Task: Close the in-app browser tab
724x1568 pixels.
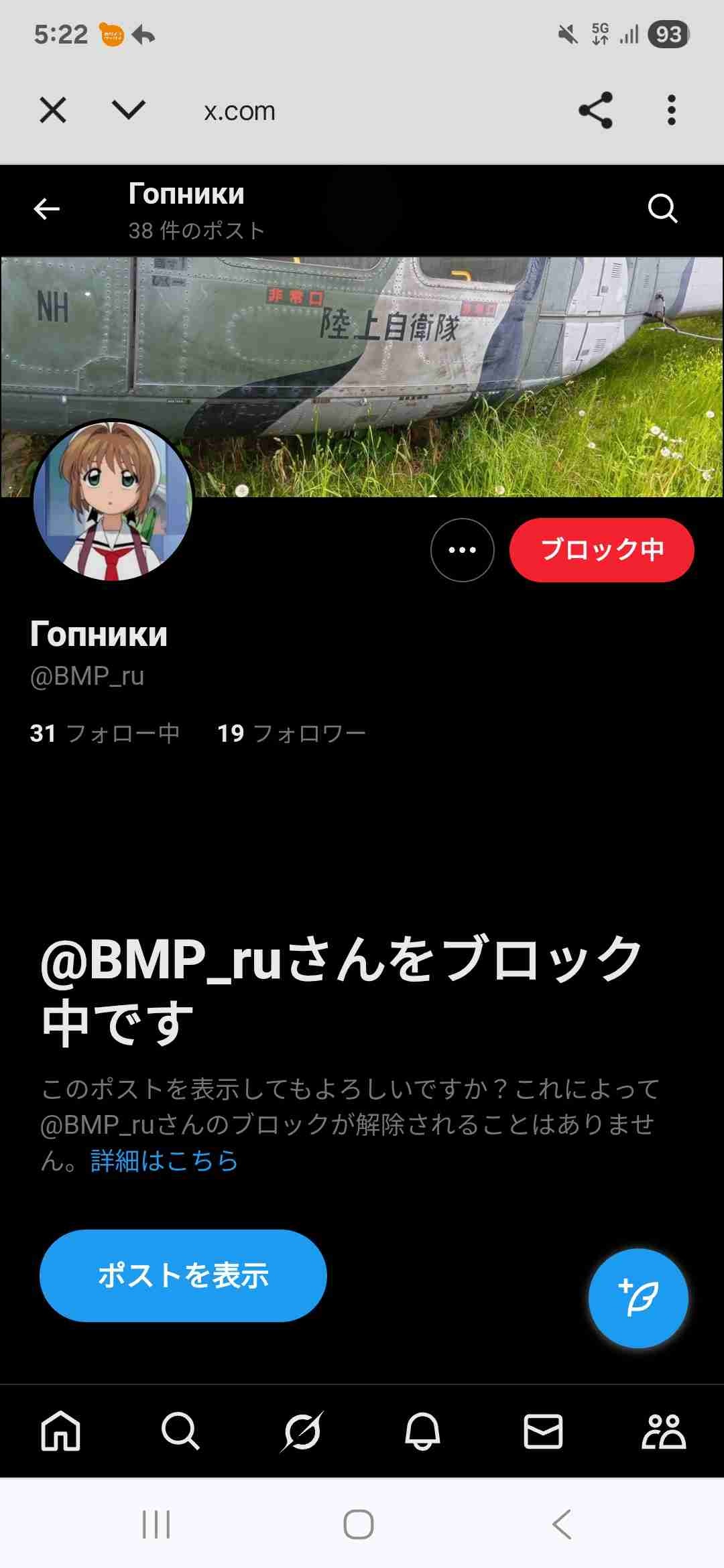Action: [53, 111]
